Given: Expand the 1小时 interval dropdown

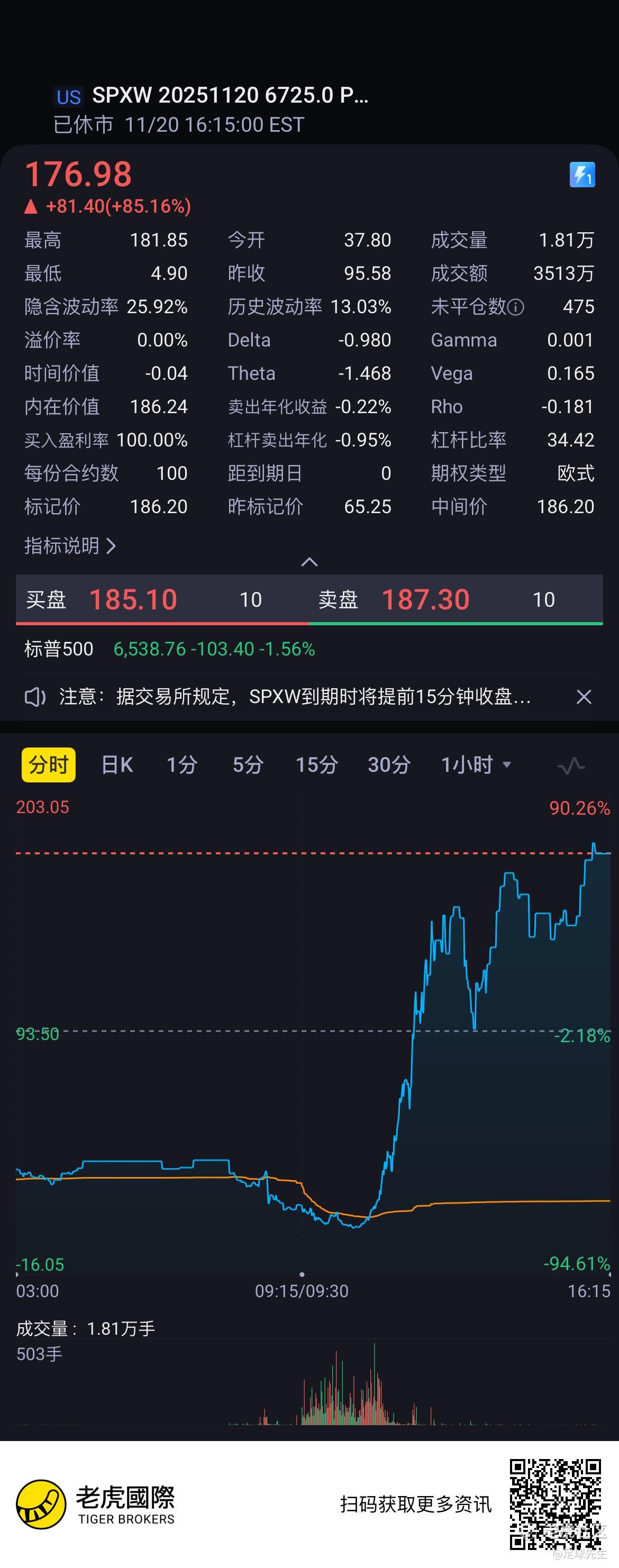Looking at the screenshot, I should point(476,764).
